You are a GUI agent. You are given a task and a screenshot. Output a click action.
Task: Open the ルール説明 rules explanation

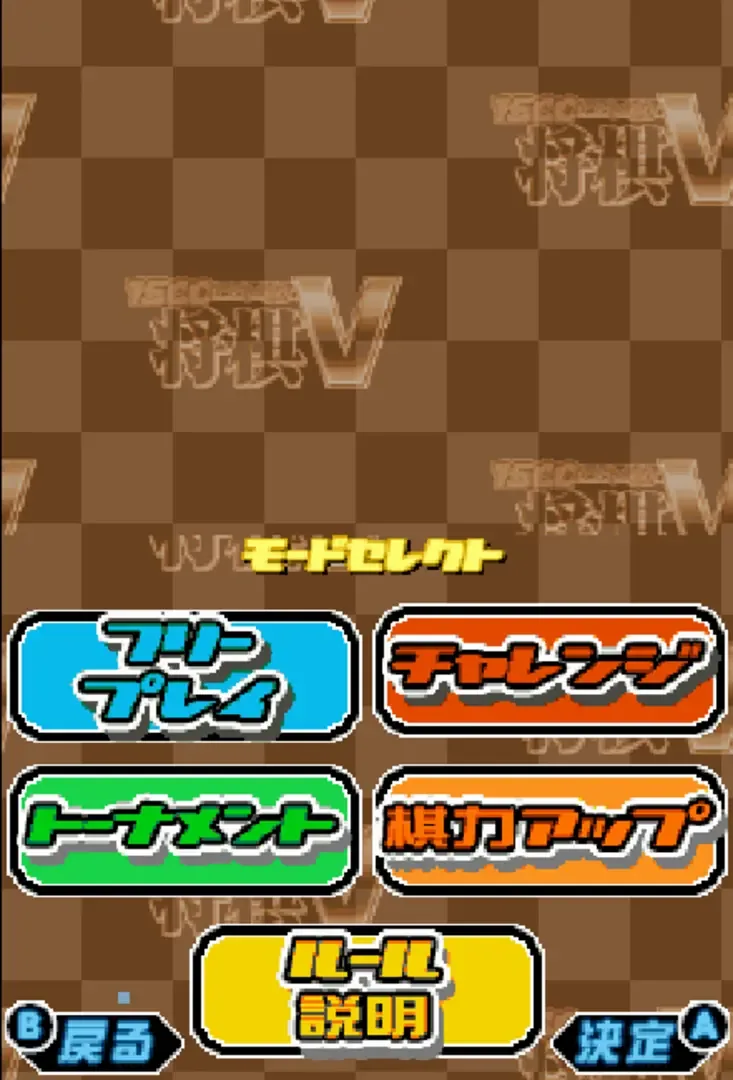click(367, 990)
